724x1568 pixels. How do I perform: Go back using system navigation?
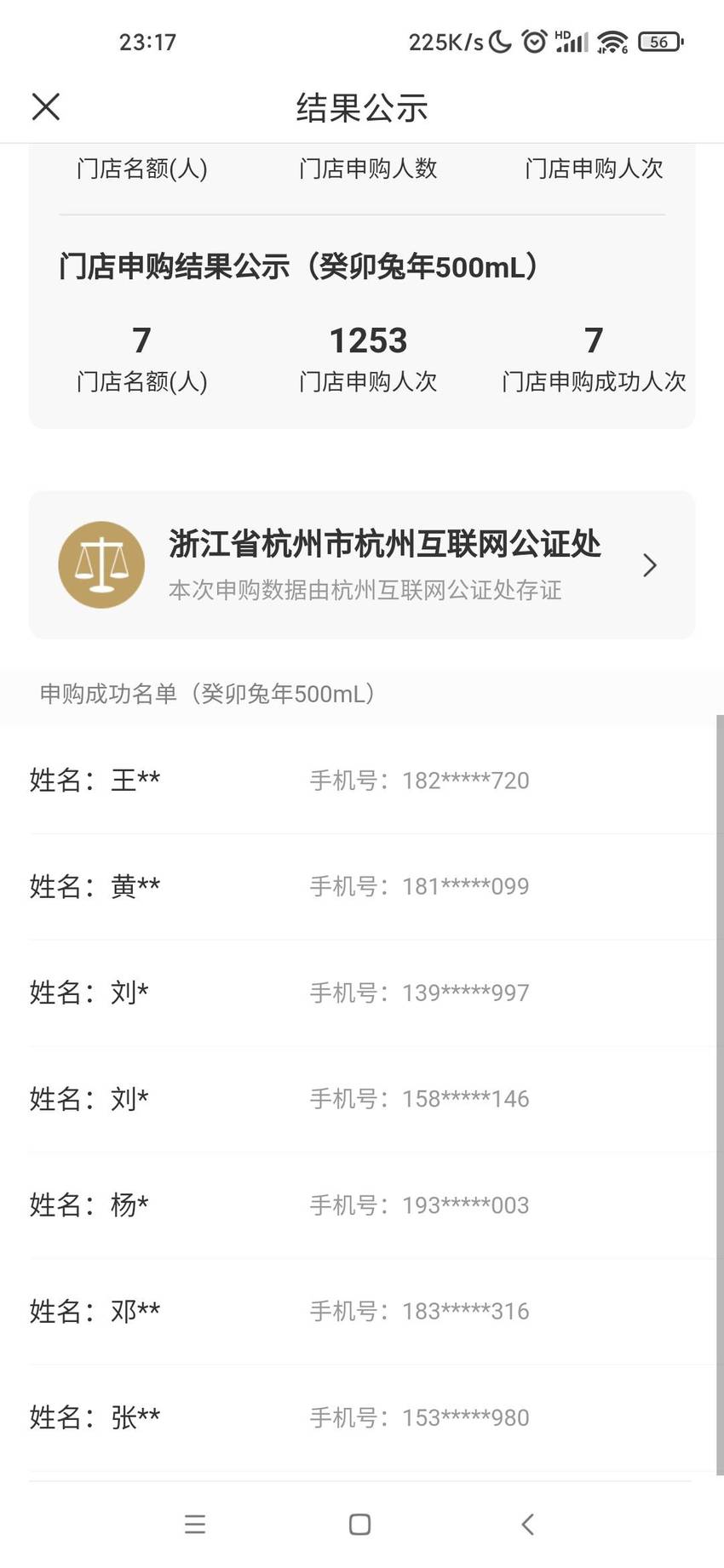(527, 1524)
